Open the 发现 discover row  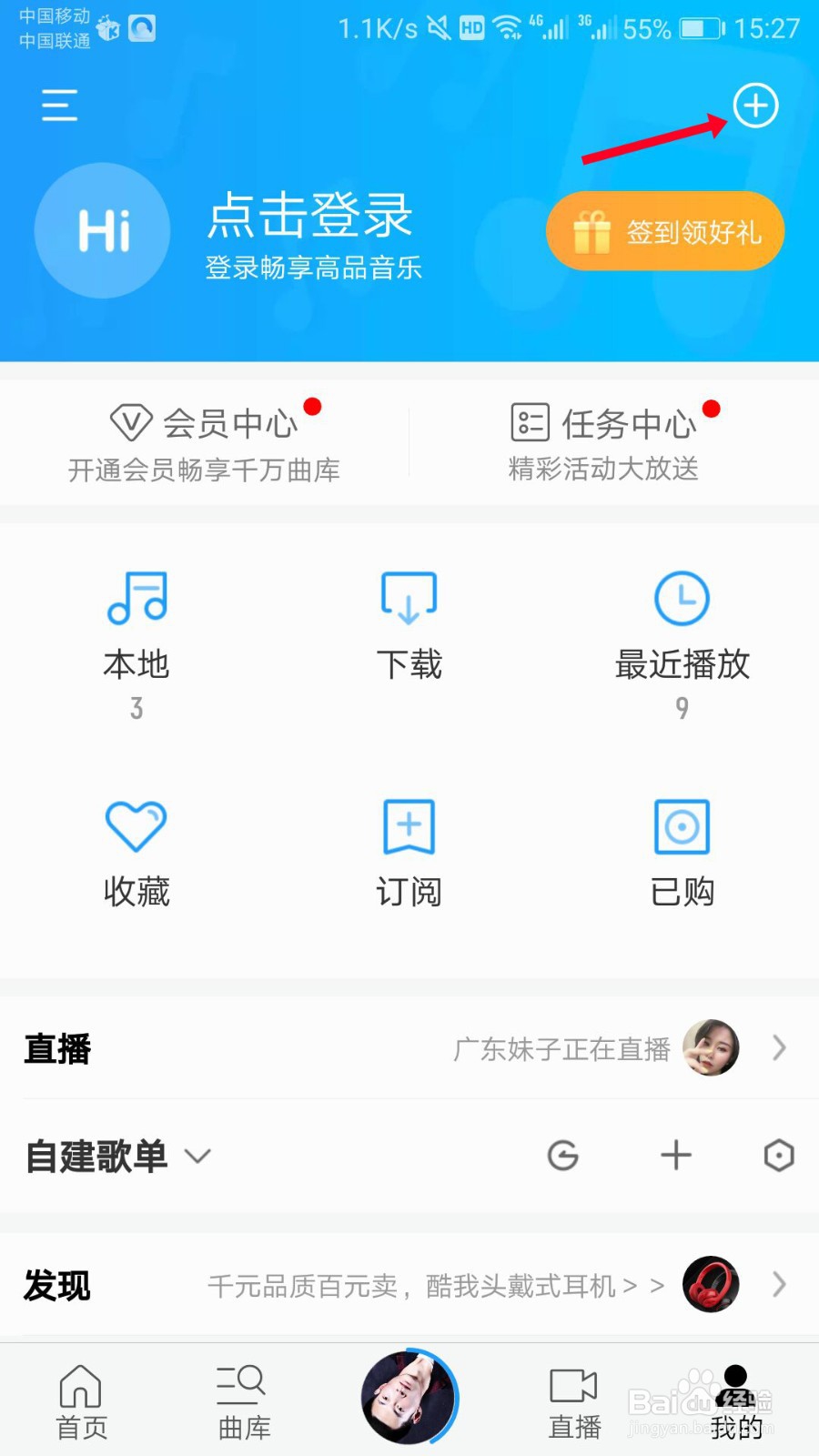click(x=409, y=1285)
